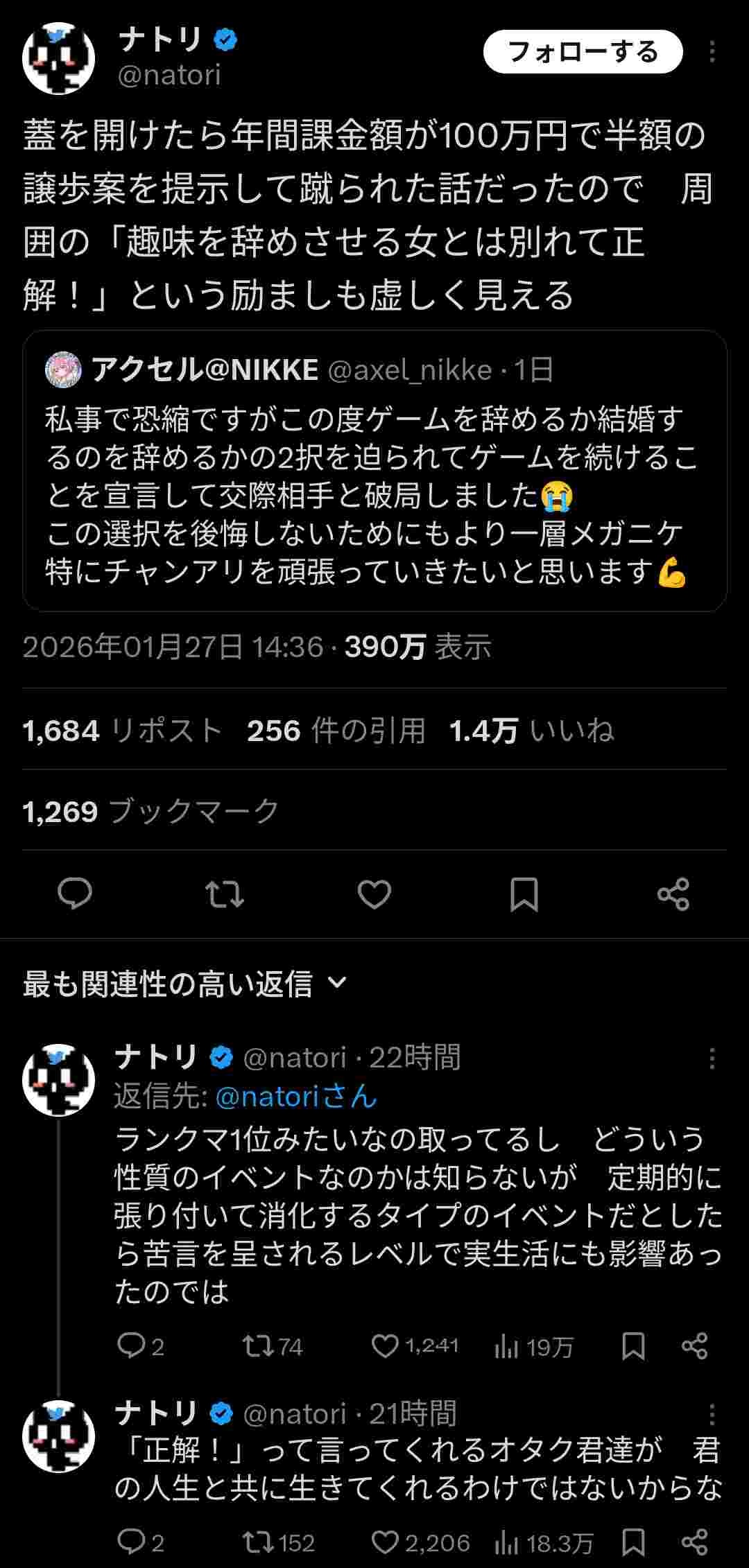This screenshot has height=1568, width=749.
Task: Like the reply starting with 「正解！」
Action: (x=386, y=1542)
